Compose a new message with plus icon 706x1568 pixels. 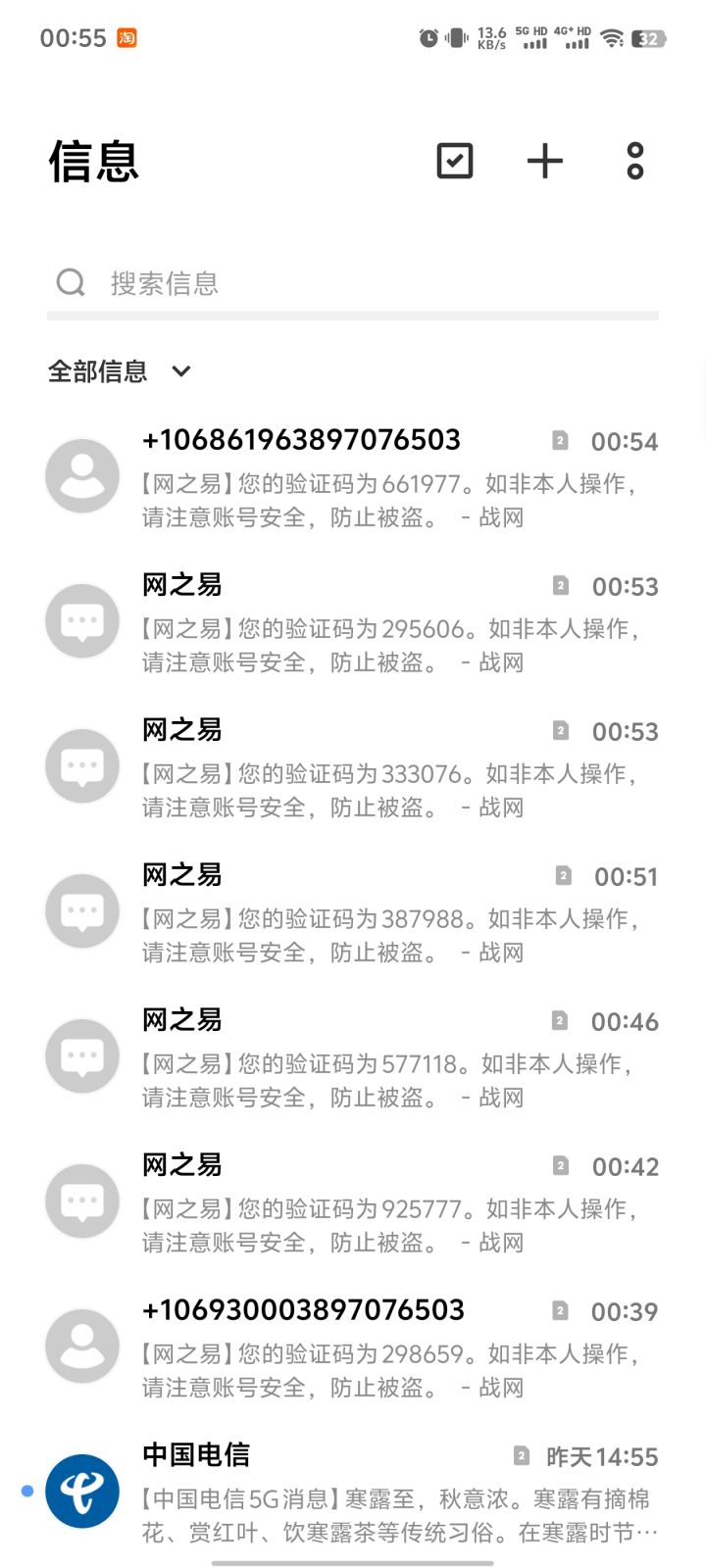click(545, 161)
